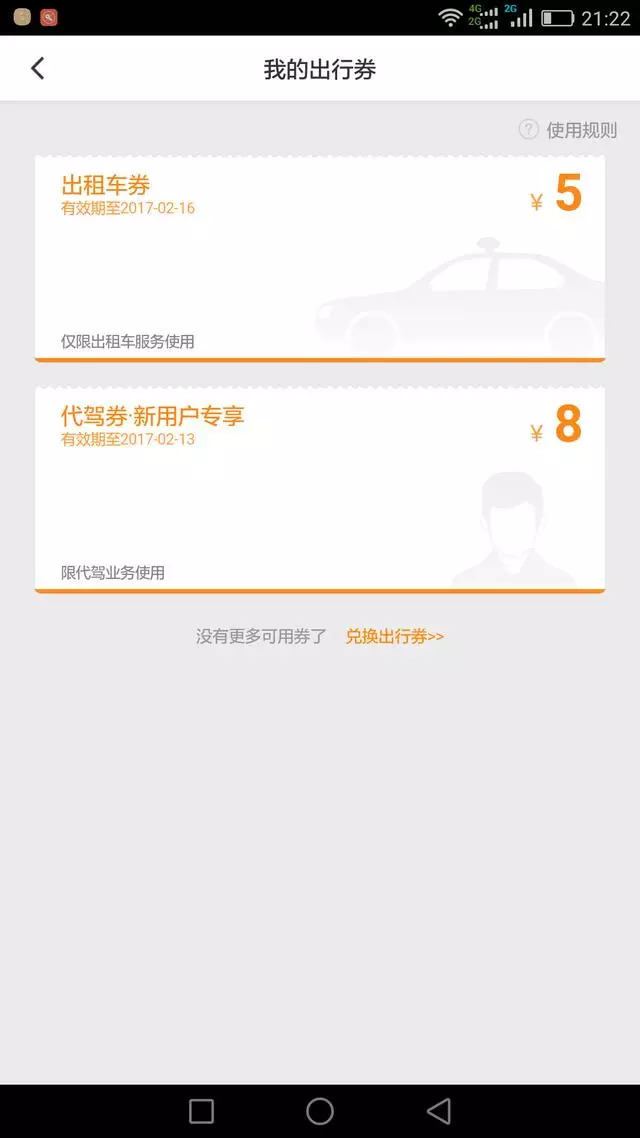Open 使用规则 usage rules
640x1138 pixels.
pyautogui.click(x=569, y=130)
